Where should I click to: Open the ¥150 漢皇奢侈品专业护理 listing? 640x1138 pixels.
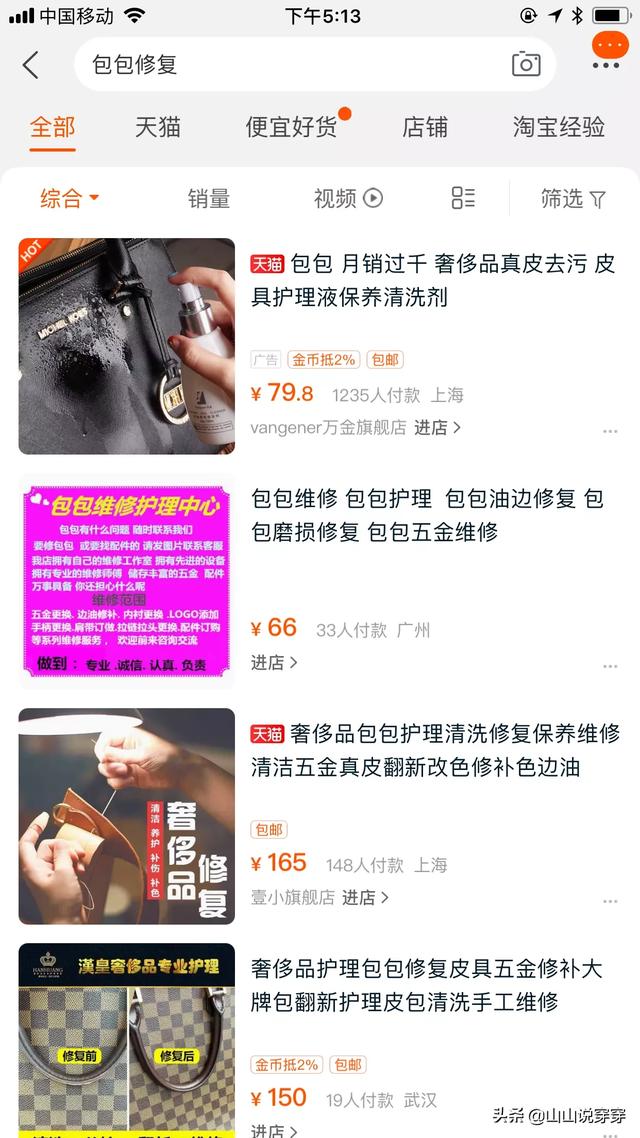(x=127, y=1040)
